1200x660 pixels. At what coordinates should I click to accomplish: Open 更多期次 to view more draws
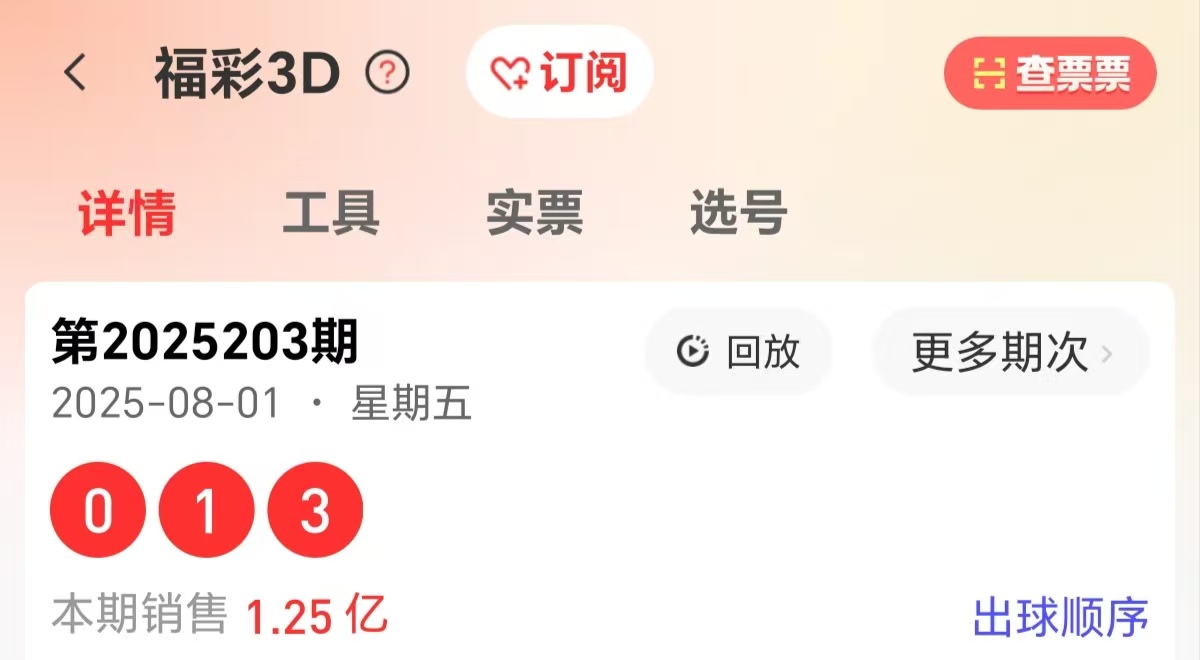(x=1011, y=352)
